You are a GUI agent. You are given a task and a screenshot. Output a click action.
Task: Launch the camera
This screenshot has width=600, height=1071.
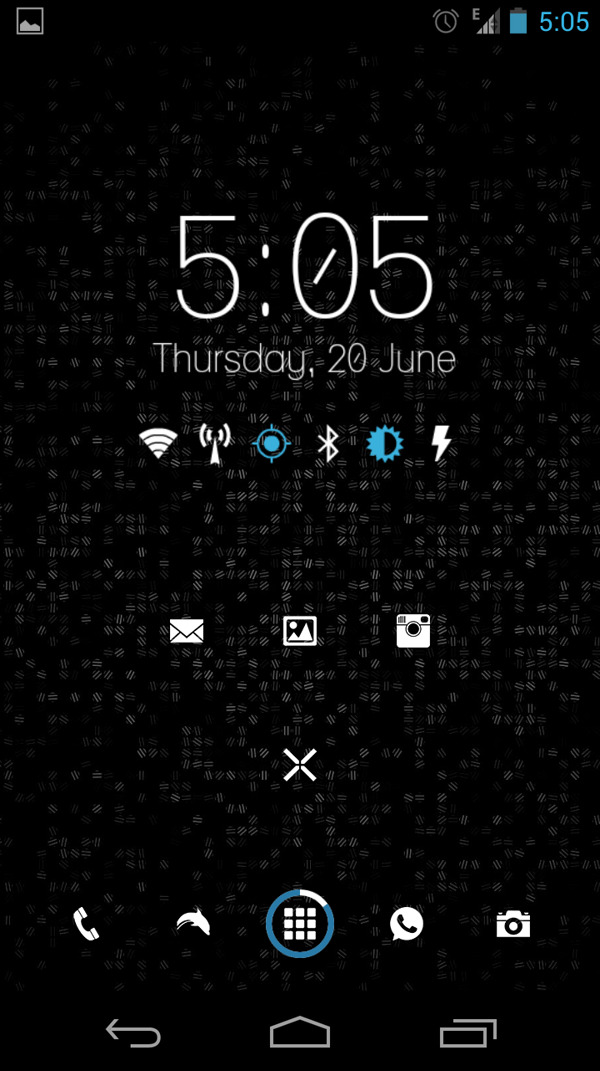point(513,924)
